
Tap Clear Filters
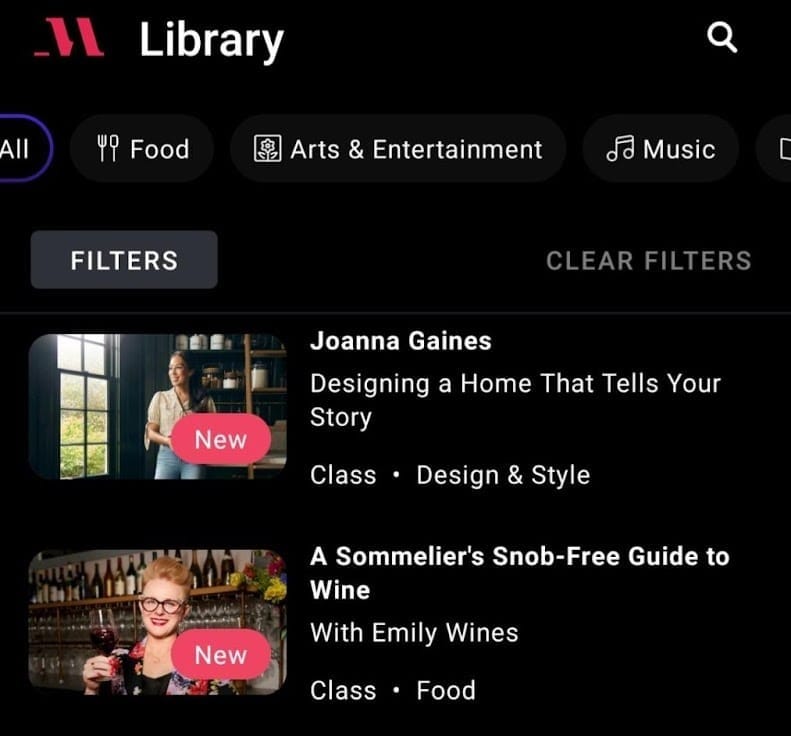pos(648,261)
